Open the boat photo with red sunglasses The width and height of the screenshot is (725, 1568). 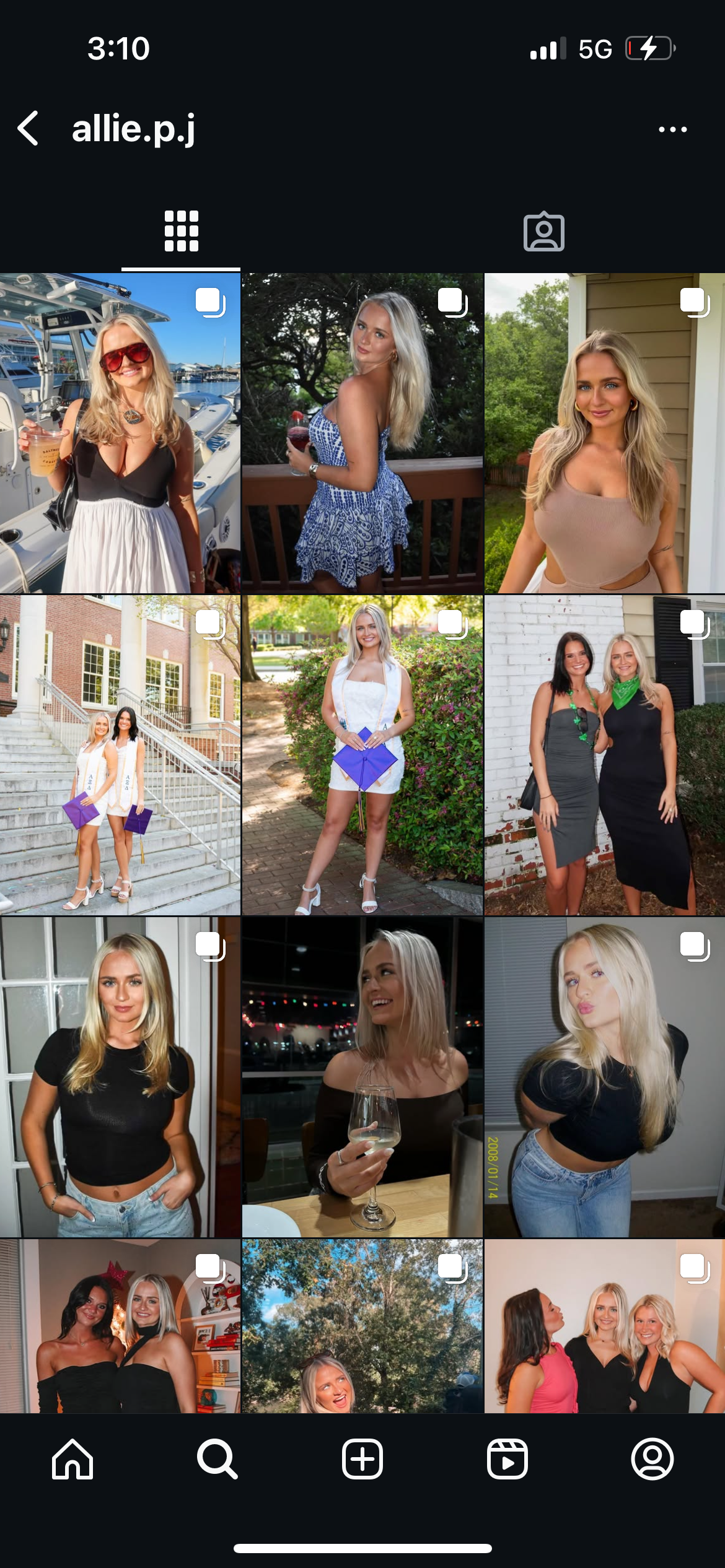120,433
